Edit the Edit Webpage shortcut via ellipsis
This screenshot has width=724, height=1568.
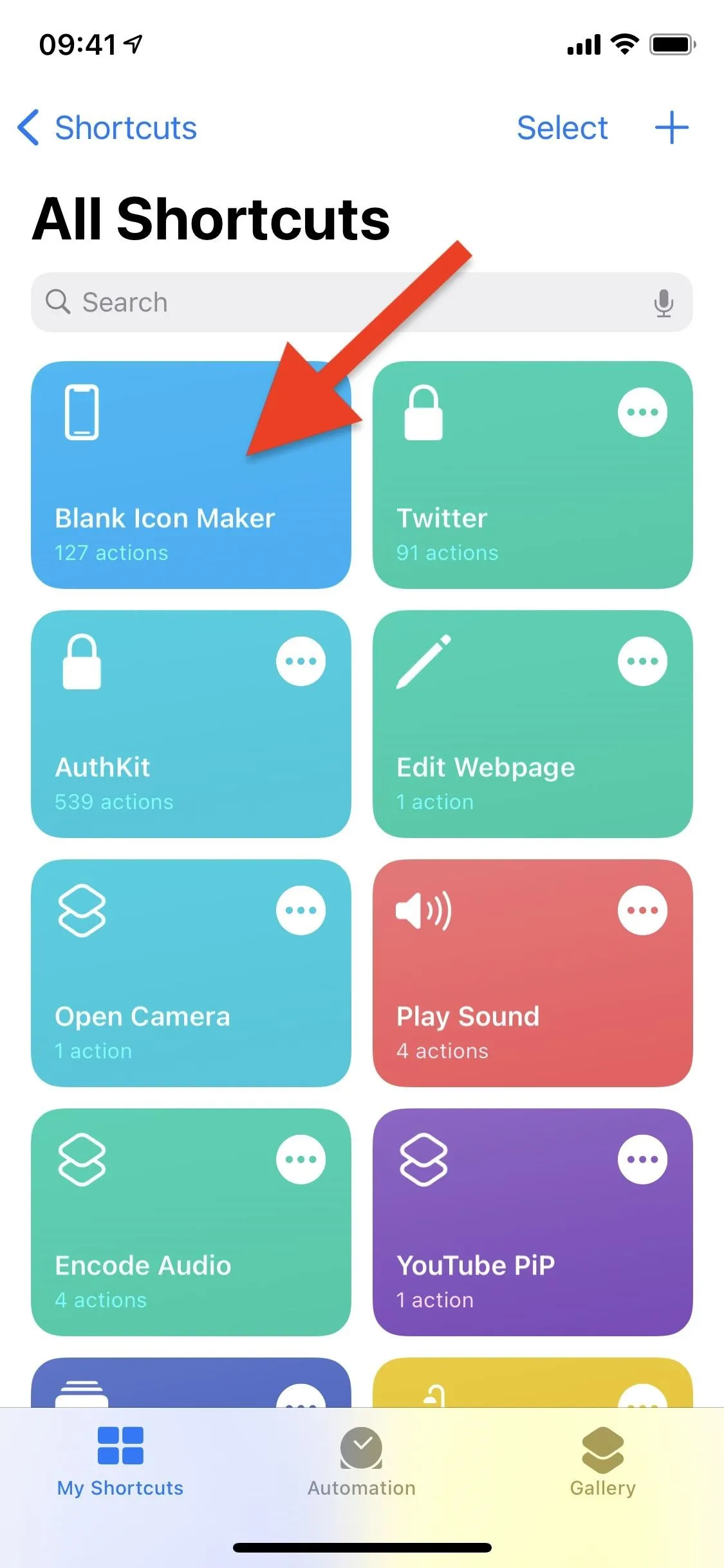click(x=642, y=661)
